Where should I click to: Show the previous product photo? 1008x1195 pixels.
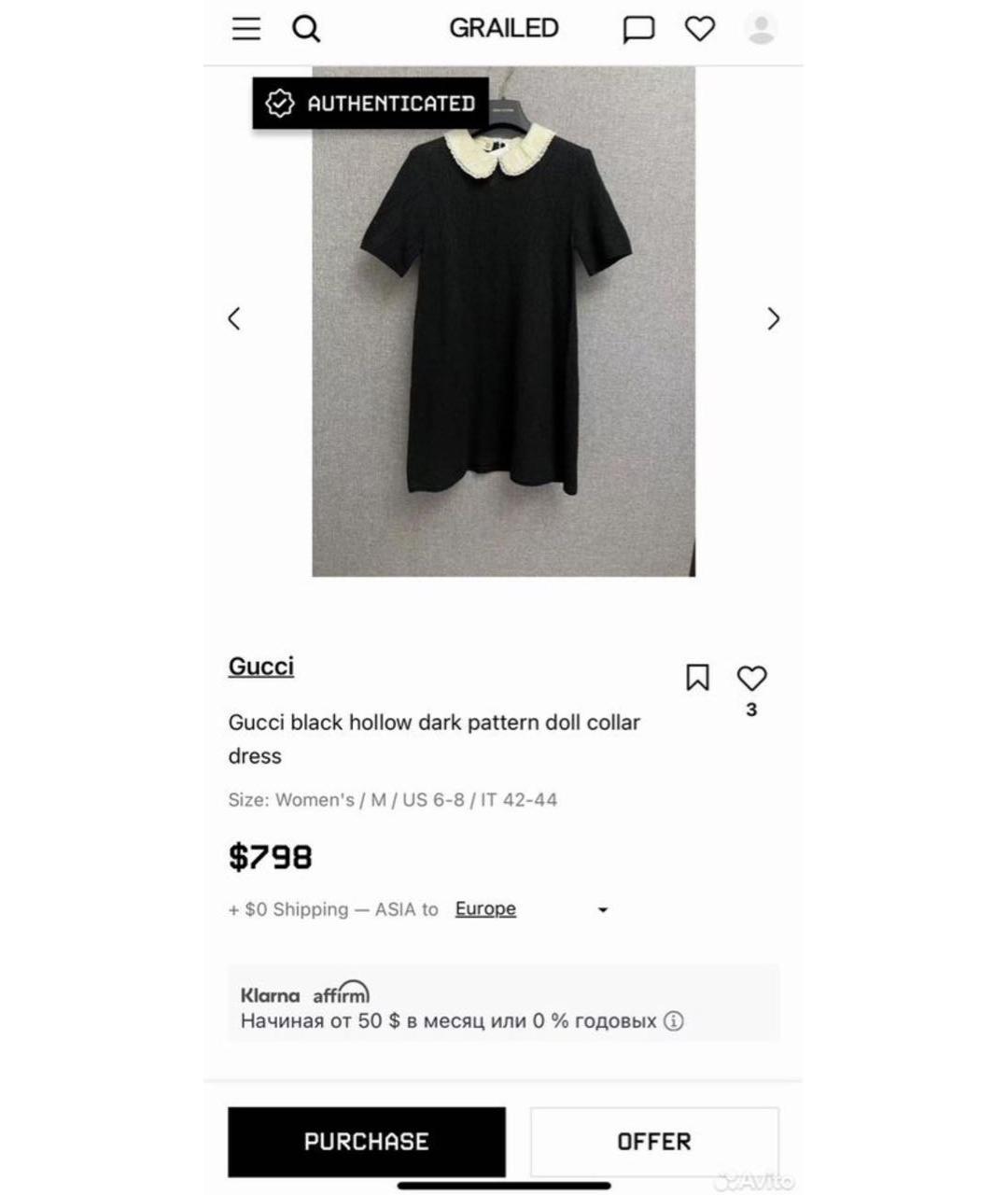point(234,319)
